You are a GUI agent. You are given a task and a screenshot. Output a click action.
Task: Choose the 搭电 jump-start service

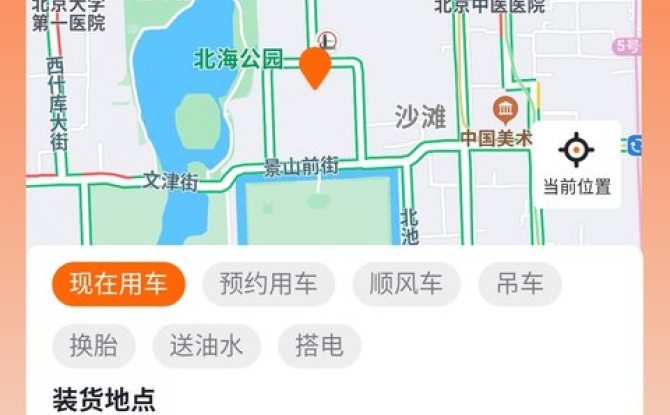coord(319,346)
